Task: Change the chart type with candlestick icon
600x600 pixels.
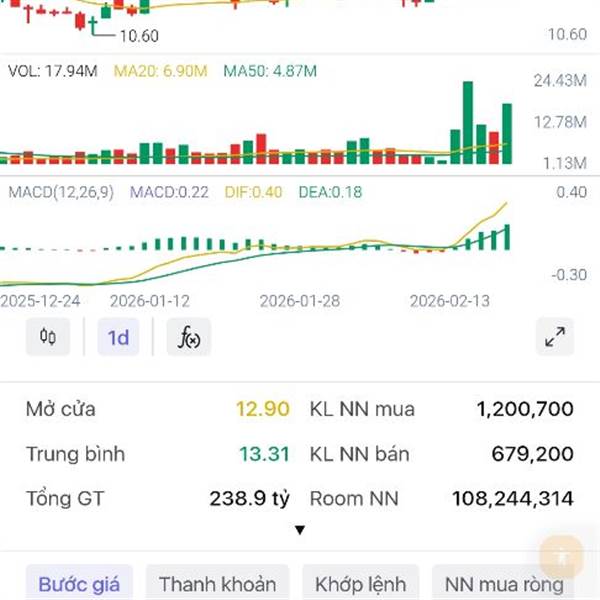Action: (x=48, y=337)
